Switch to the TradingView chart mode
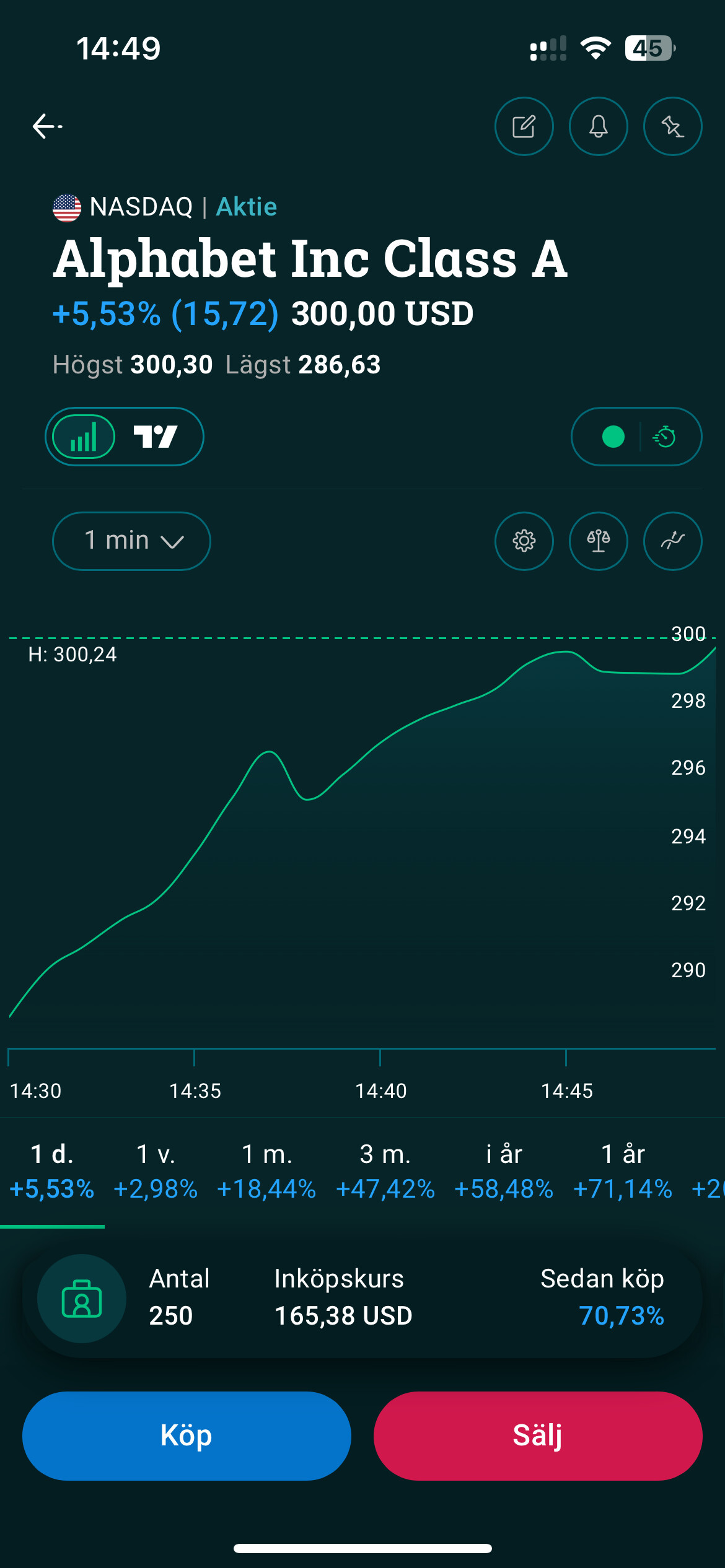 point(156,437)
